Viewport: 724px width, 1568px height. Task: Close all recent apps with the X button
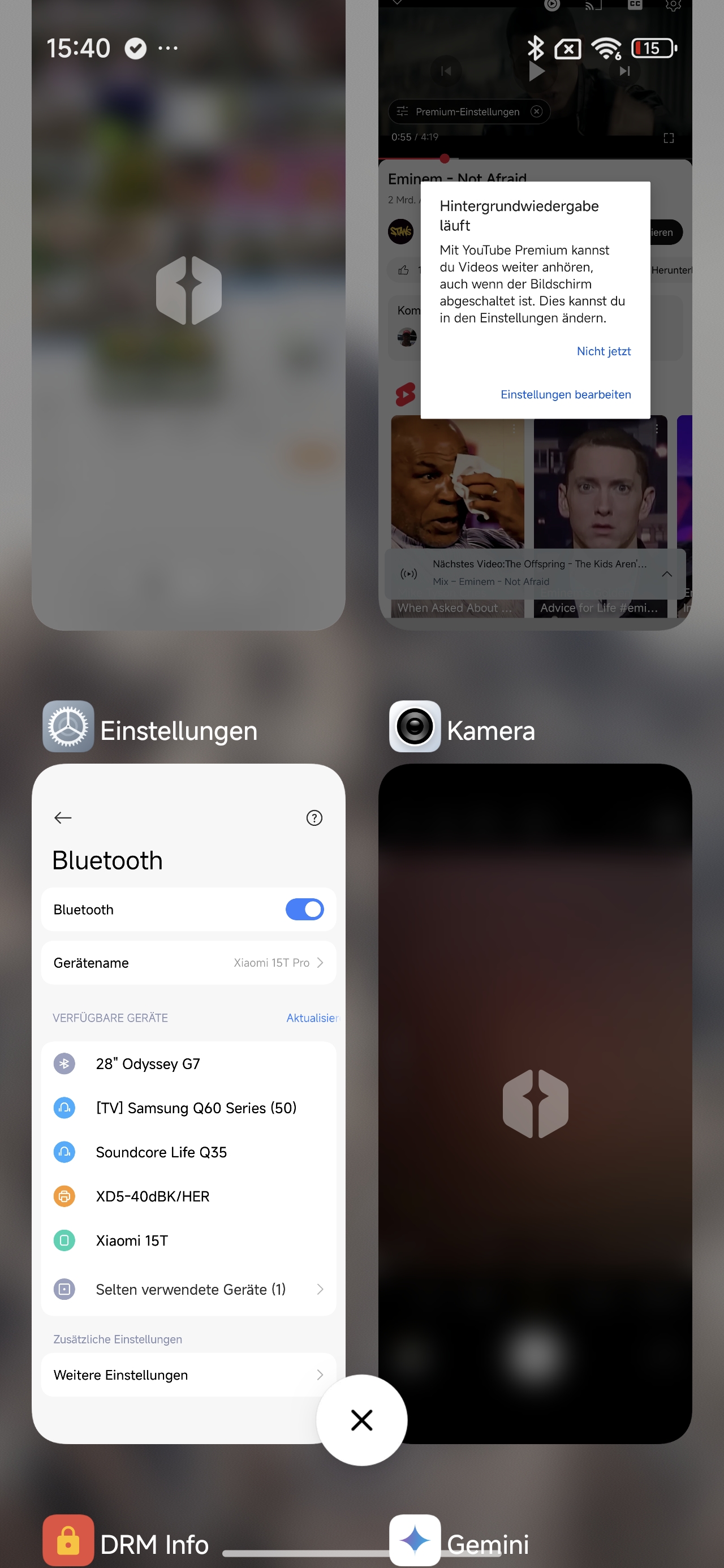point(361,1420)
